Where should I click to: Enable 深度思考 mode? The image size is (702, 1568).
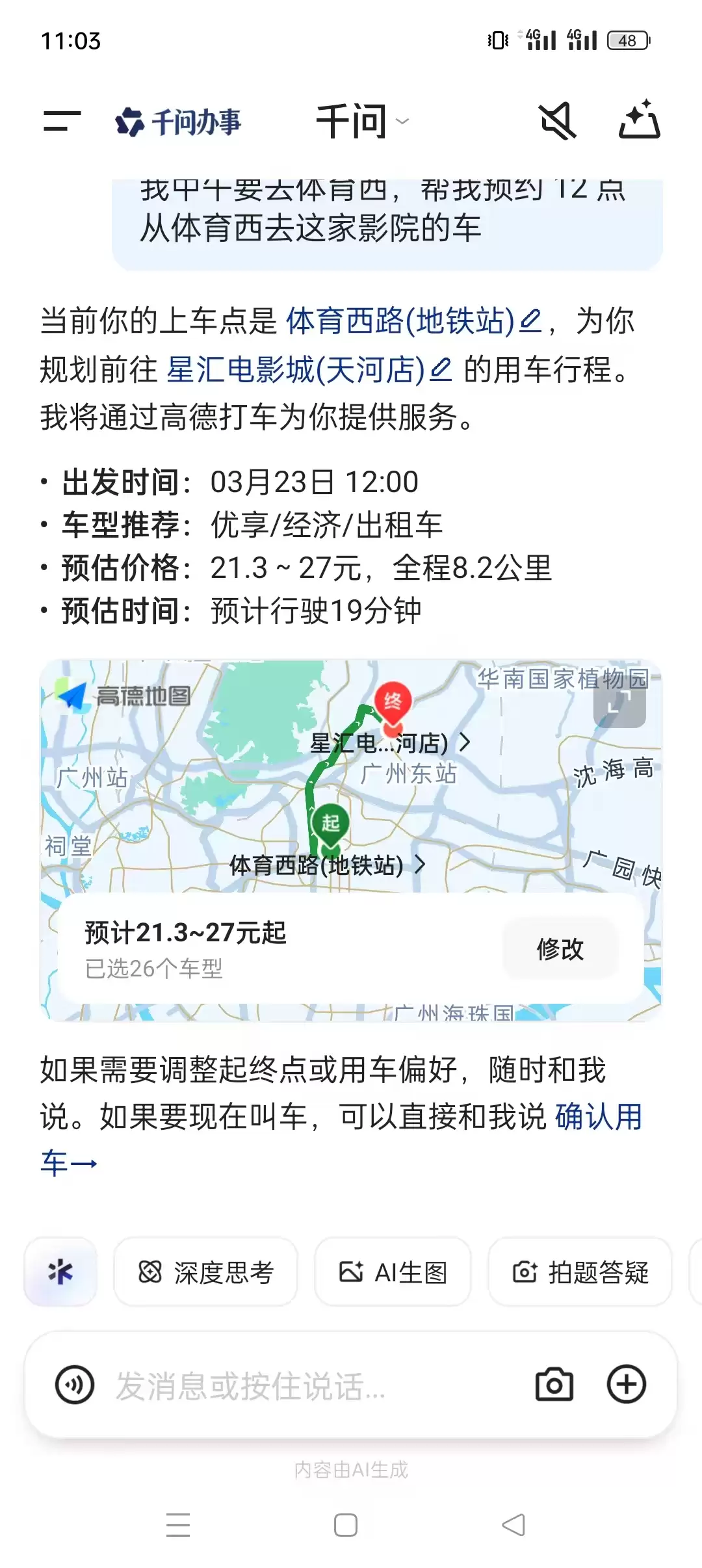click(205, 1270)
